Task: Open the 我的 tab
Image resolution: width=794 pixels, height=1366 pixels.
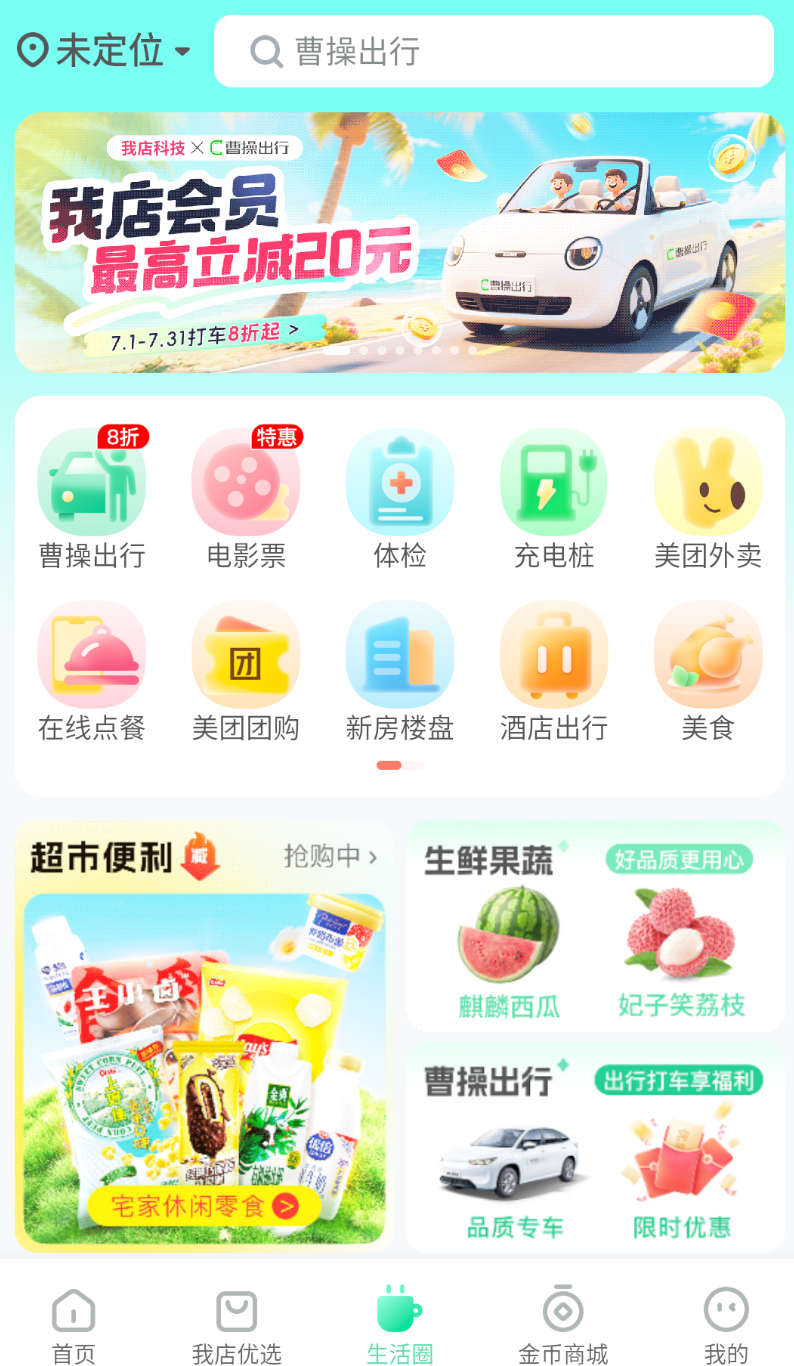Action: [726, 1326]
